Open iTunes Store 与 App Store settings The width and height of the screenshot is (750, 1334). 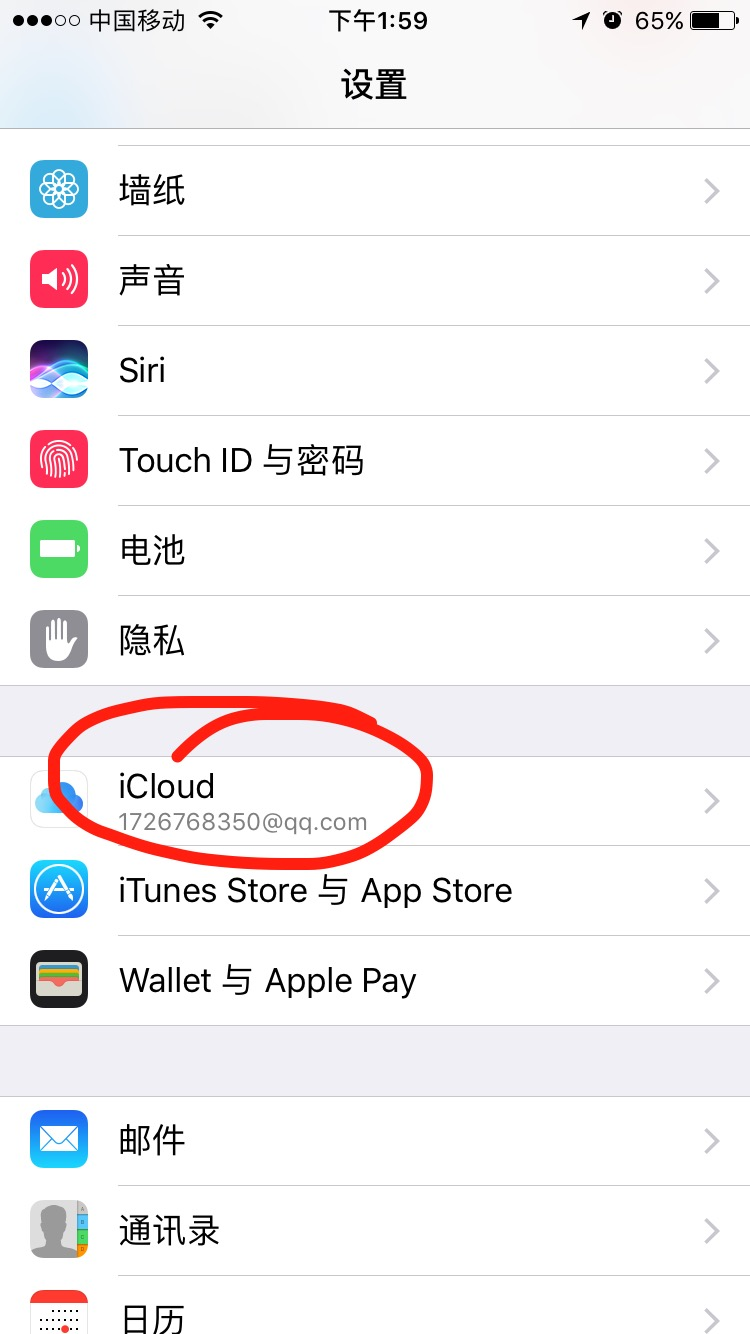pyautogui.click(x=375, y=890)
